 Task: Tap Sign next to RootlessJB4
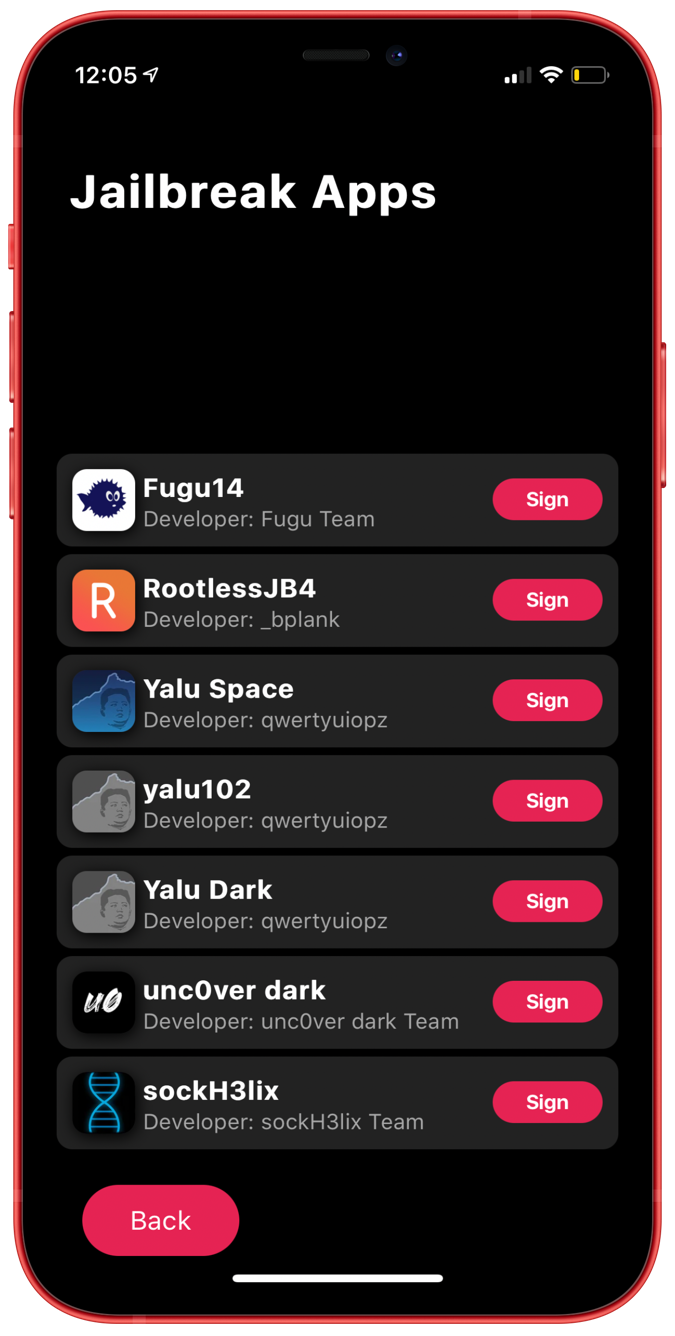(x=547, y=600)
